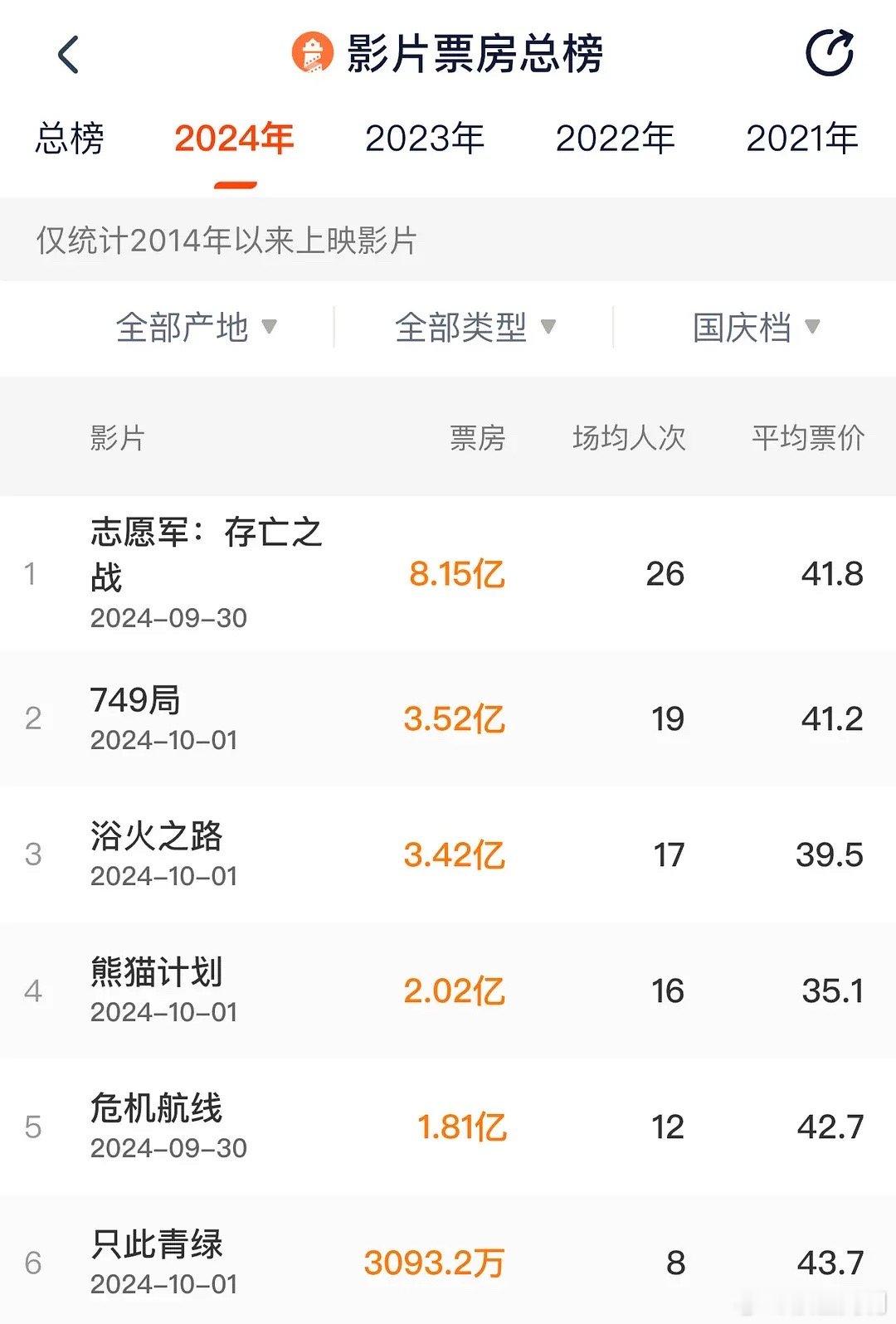Switch to the 总榜 tab
Viewport: 896px width, 1324px height.
tap(69, 139)
